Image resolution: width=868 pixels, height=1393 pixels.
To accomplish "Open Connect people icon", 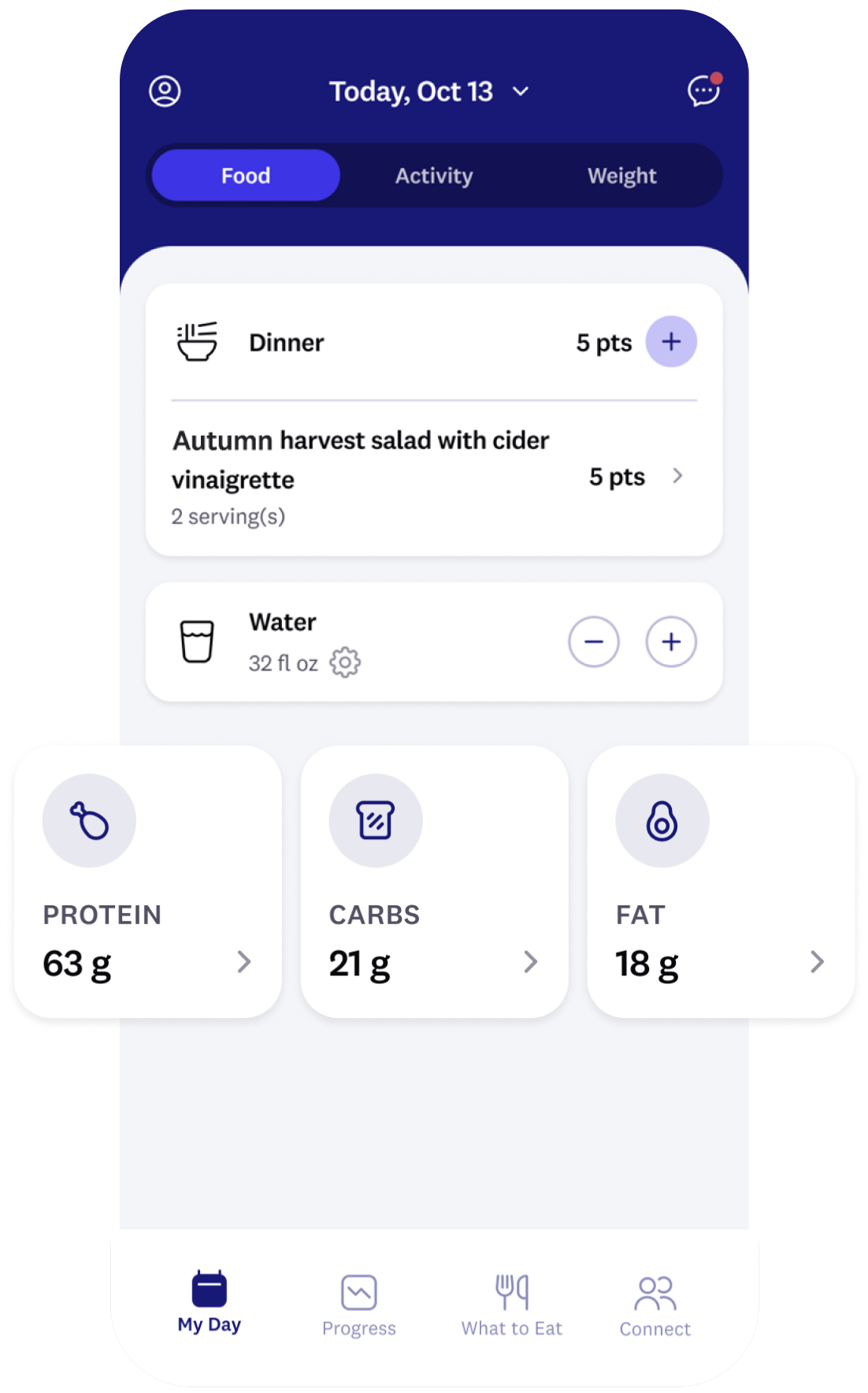I will pyautogui.click(x=655, y=1292).
